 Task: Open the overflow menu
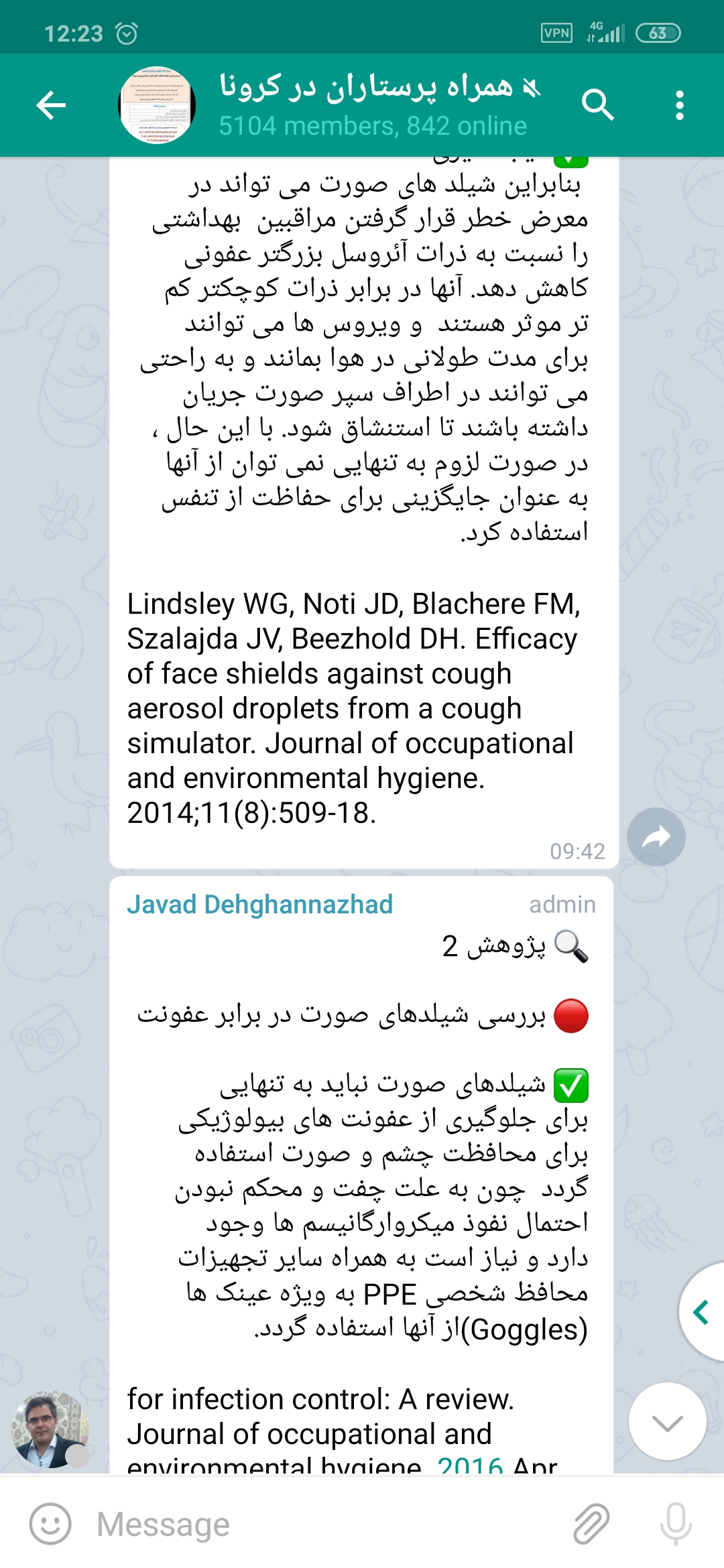[x=680, y=105]
